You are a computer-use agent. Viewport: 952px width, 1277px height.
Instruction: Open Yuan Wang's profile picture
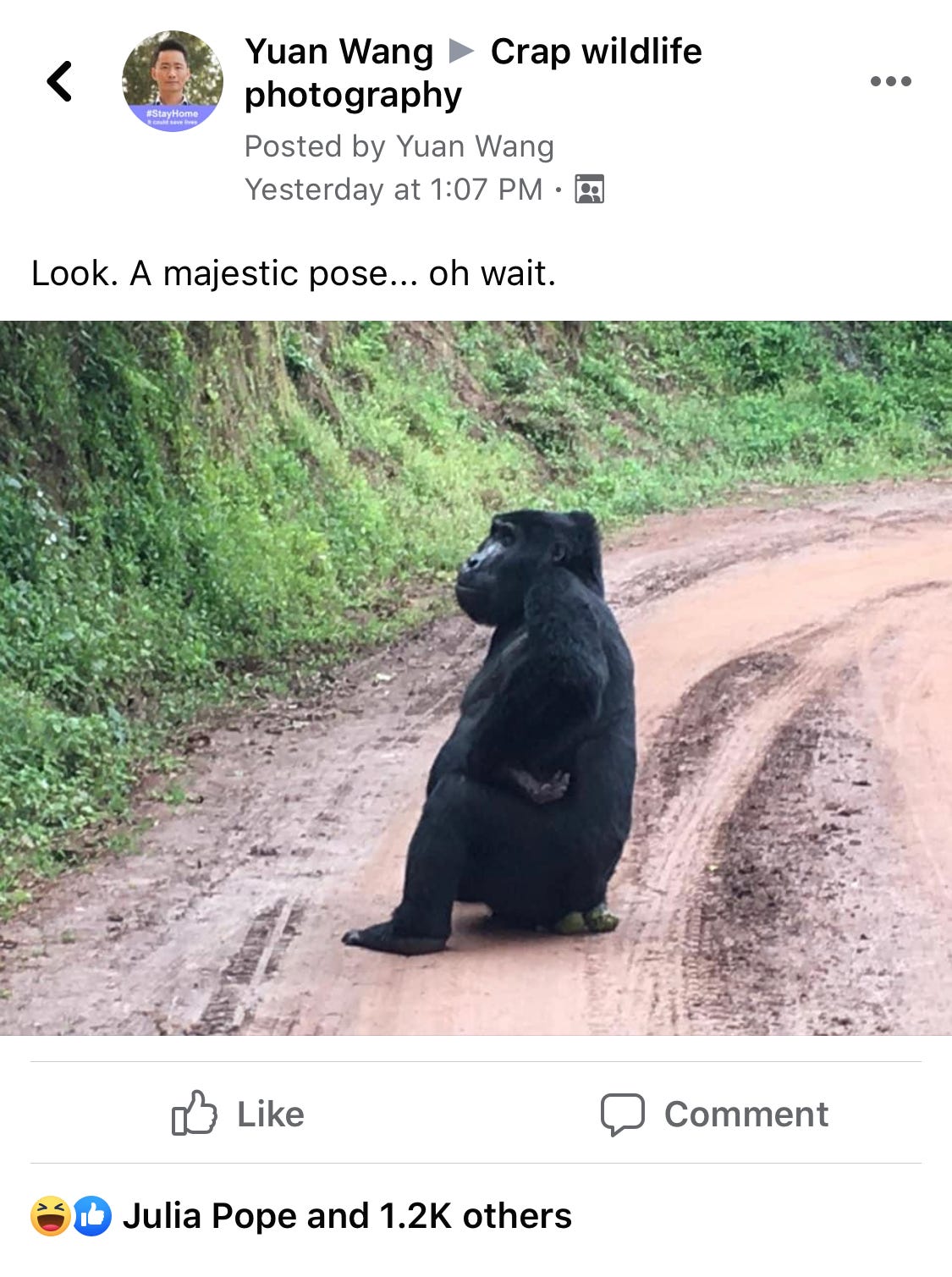click(x=173, y=81)
